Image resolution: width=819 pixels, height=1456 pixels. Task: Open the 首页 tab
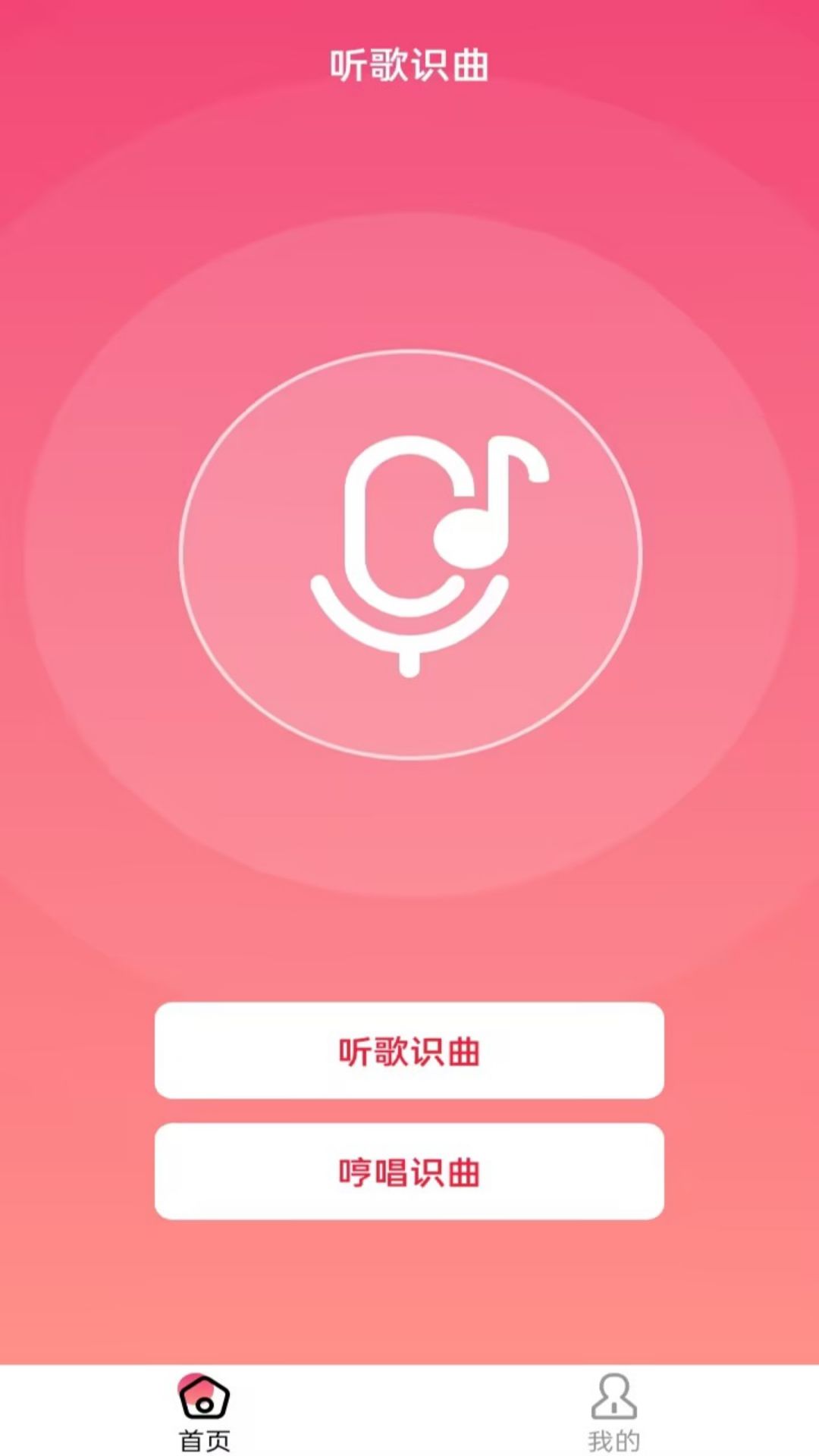tap(204, 1412)
